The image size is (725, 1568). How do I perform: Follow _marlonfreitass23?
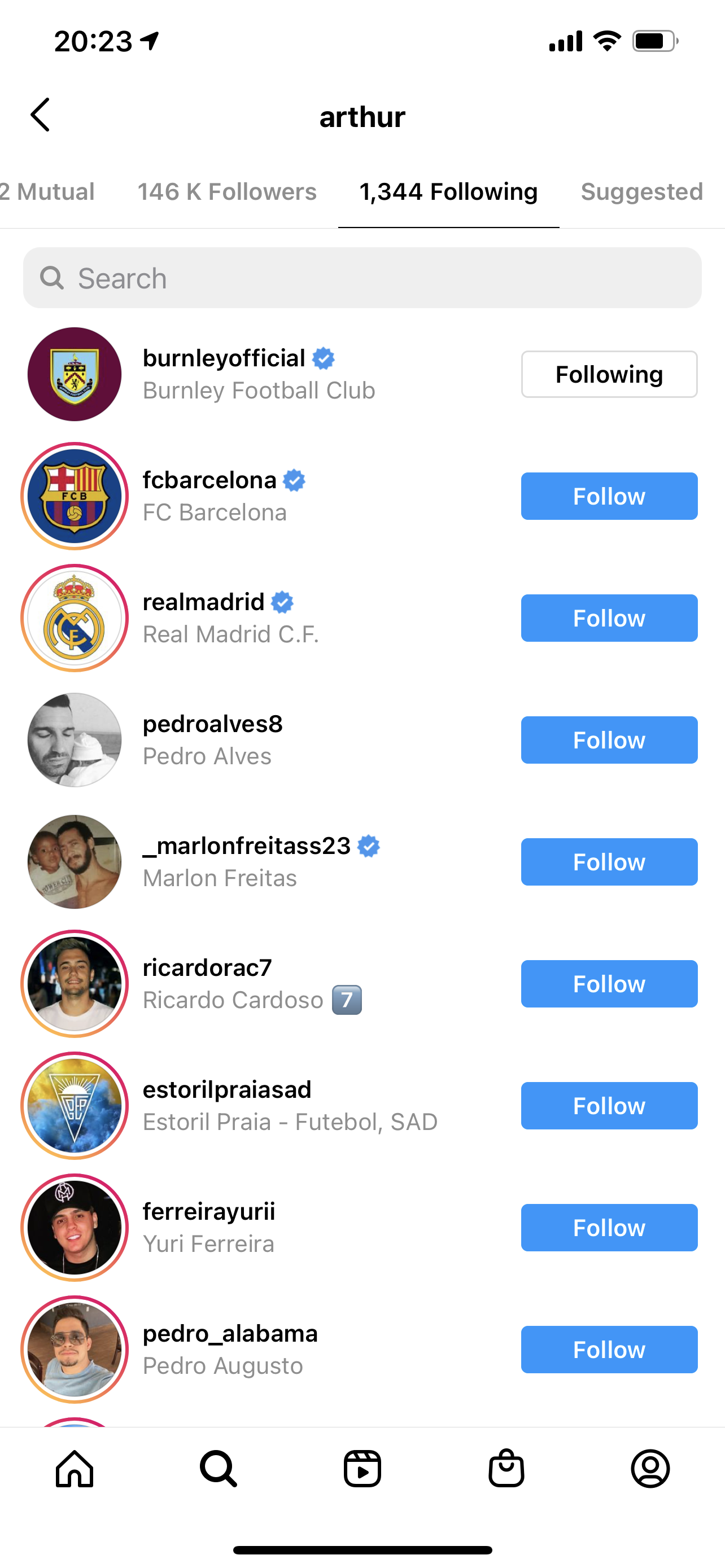click(609, 862)
